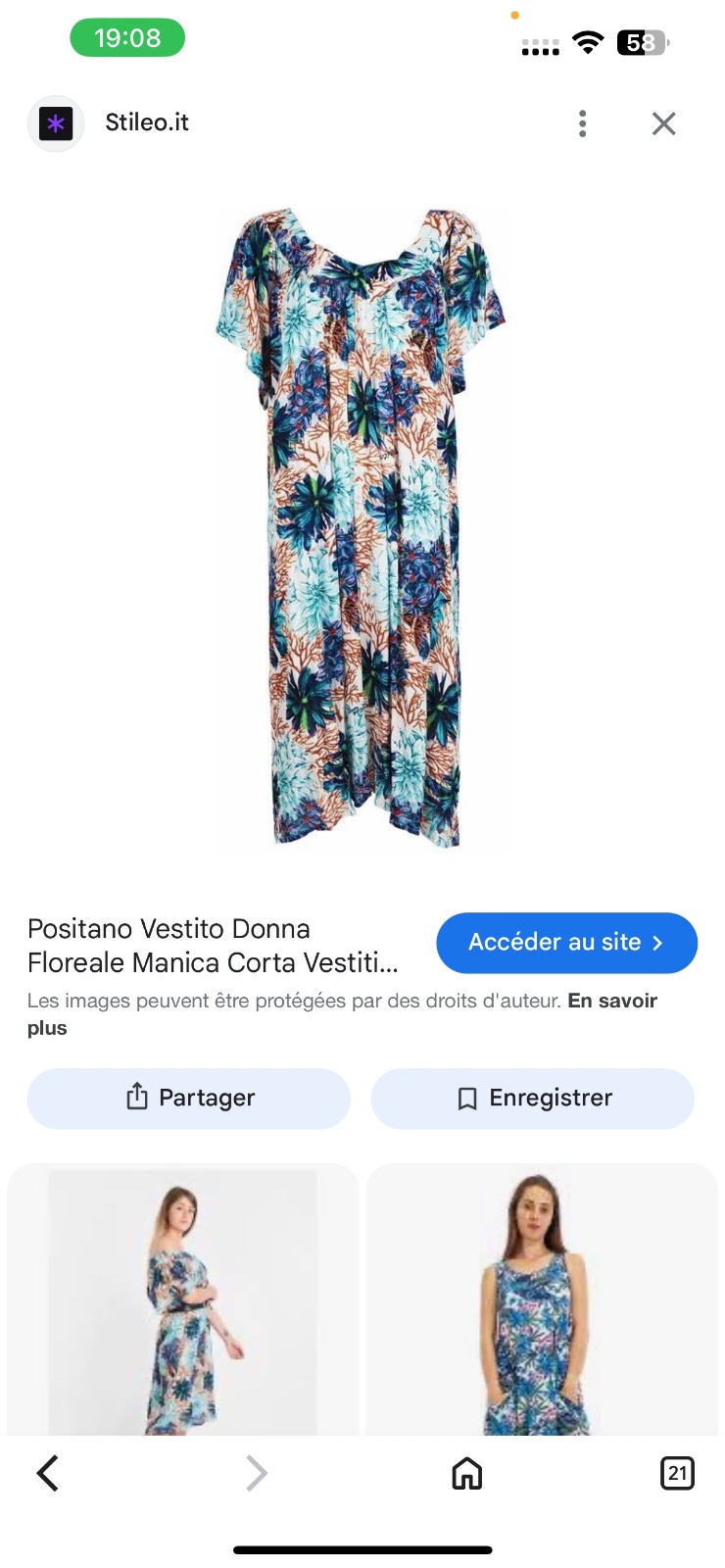
Task: Share the image with Partager
Action: pyautogui.click(x=189, y=1098)
